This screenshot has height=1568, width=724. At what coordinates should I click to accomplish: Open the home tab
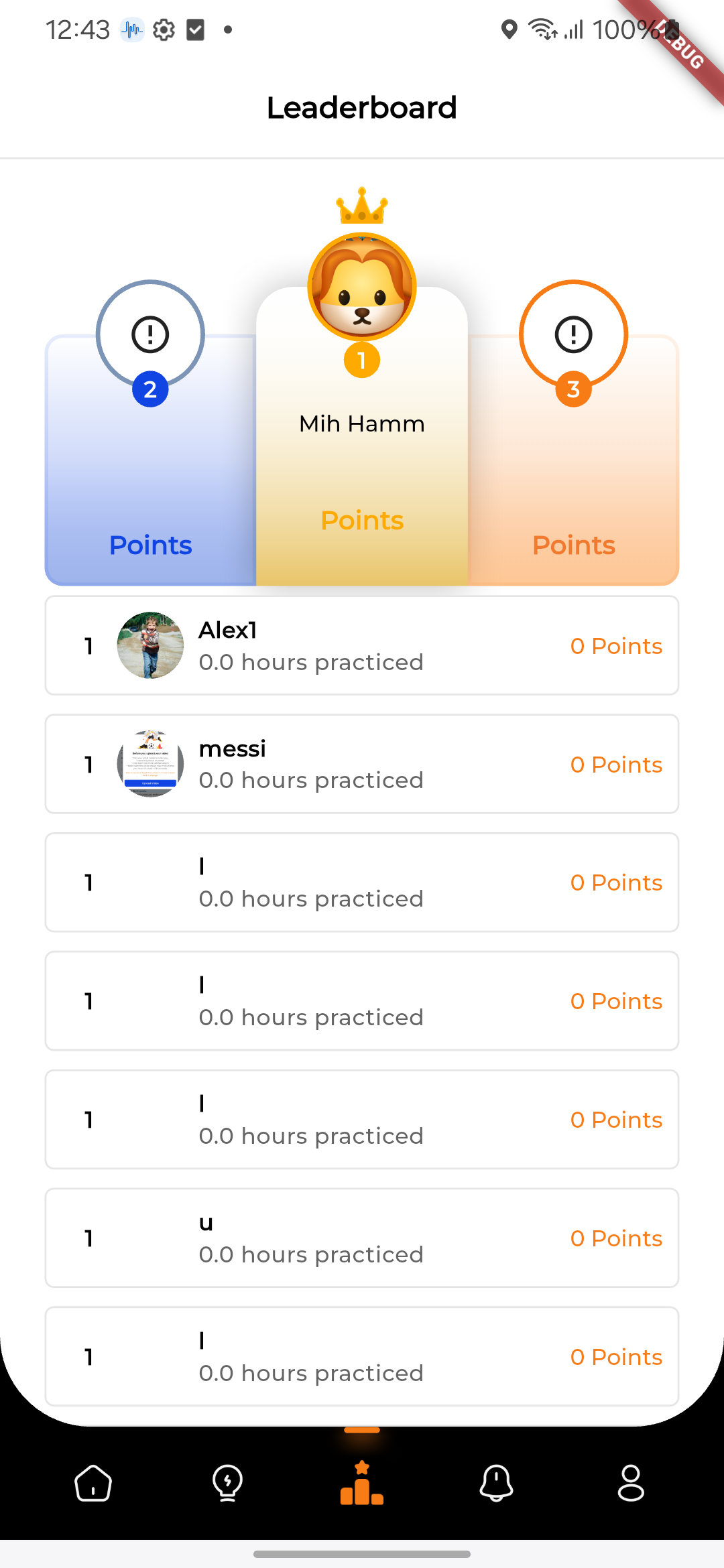pyautogui.click(x=93, y=1483)
